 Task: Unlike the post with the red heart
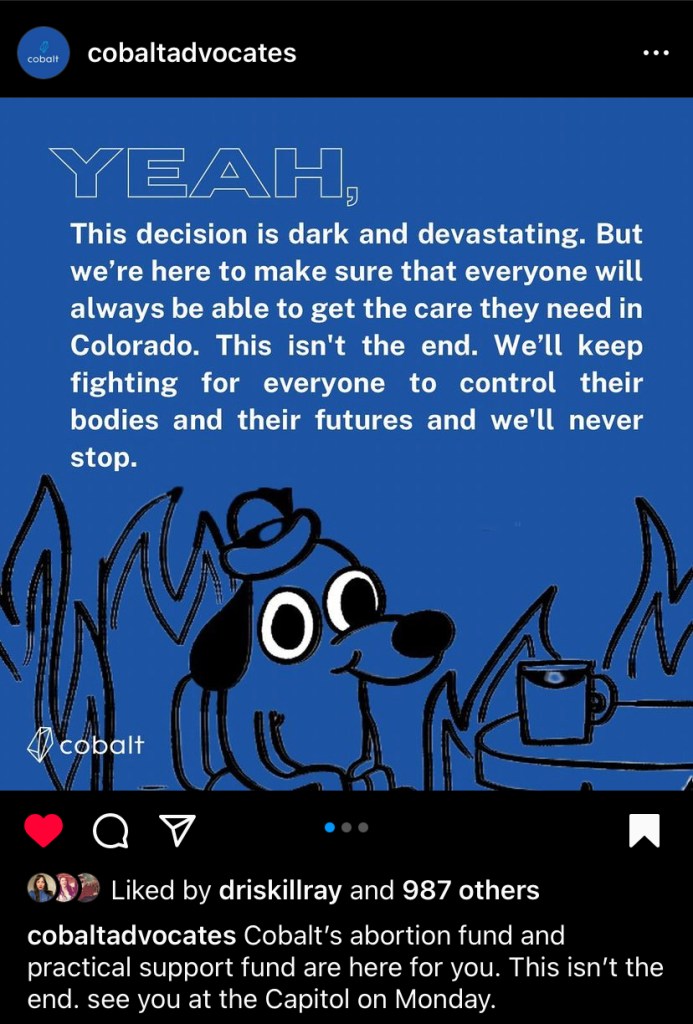pos(43,829)
